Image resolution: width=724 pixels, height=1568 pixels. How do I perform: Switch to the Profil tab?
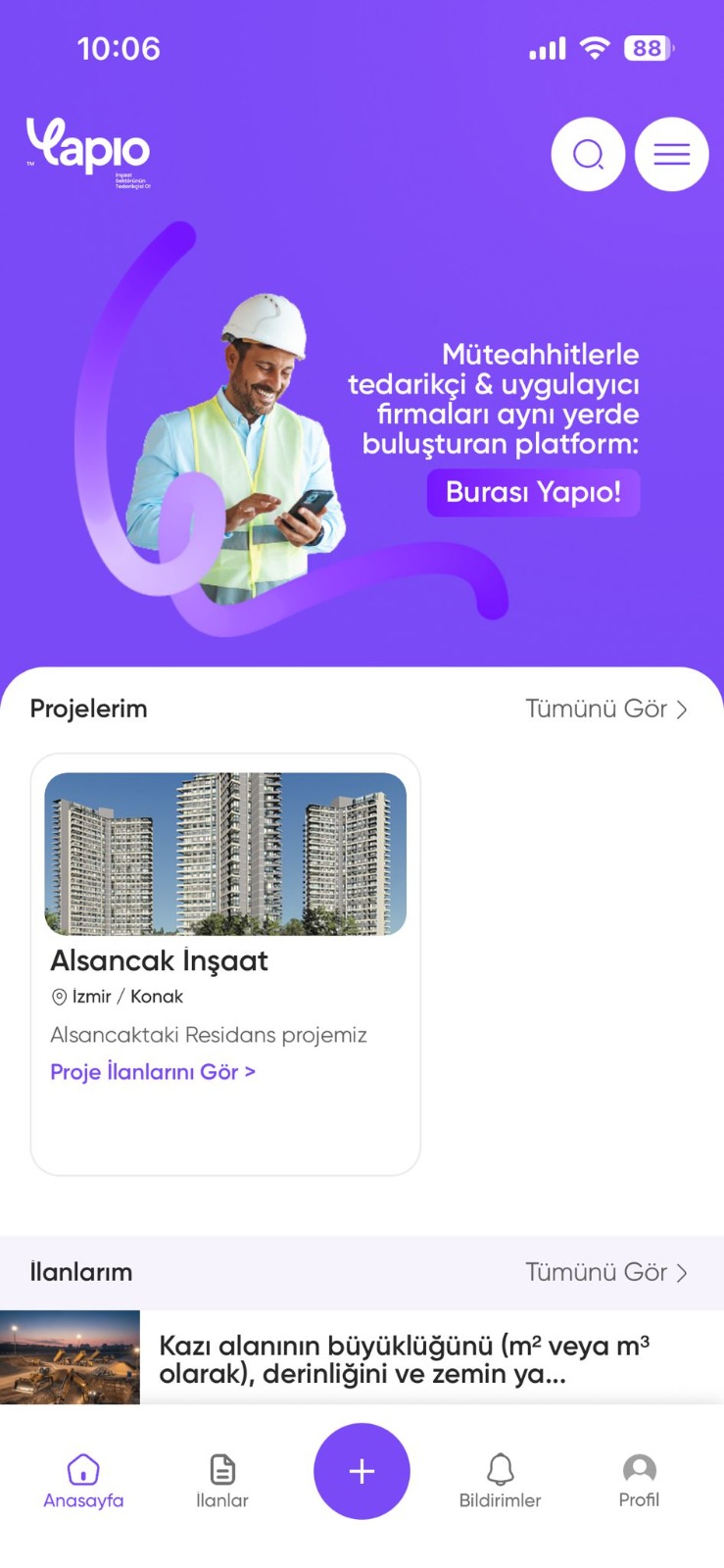[x=639, y=1480]
